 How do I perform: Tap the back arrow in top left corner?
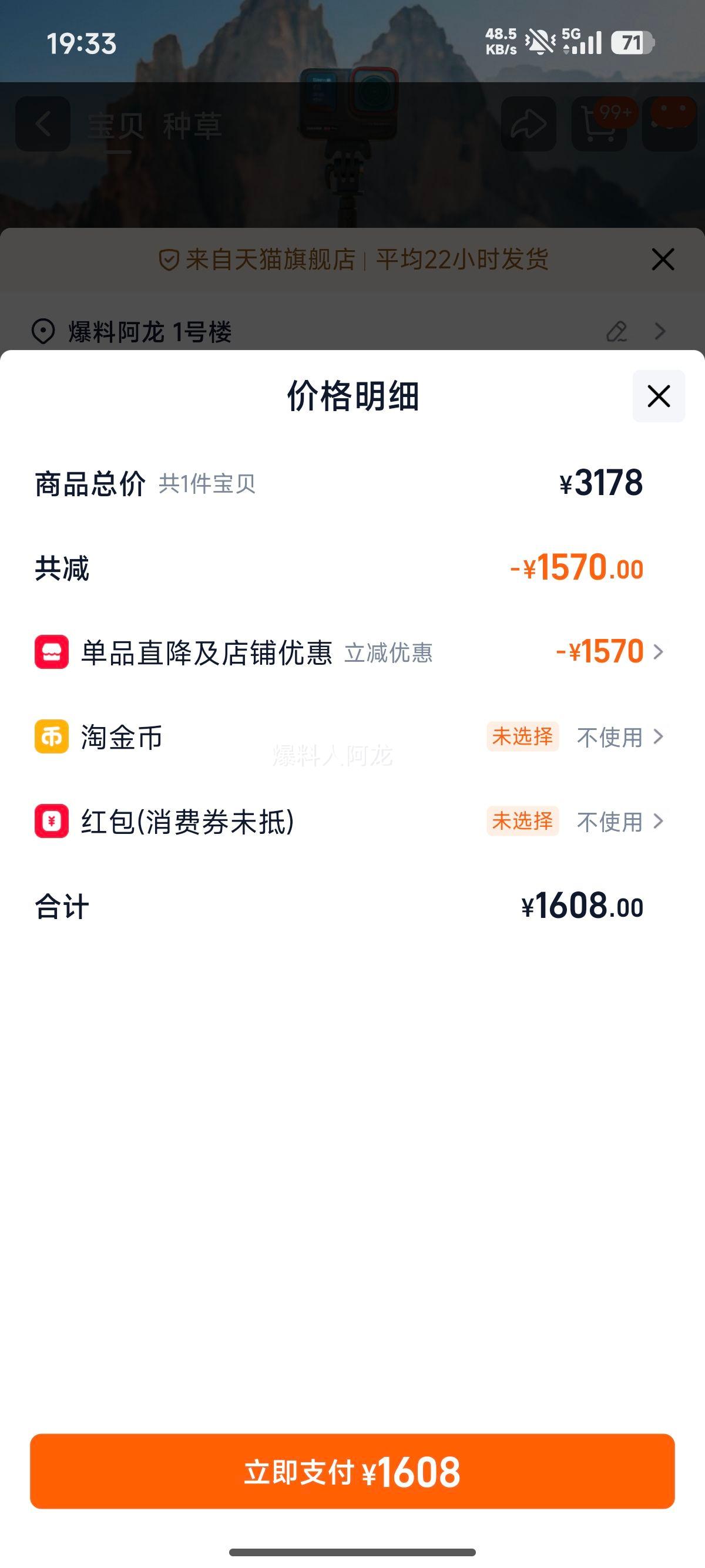click(44, 124)
